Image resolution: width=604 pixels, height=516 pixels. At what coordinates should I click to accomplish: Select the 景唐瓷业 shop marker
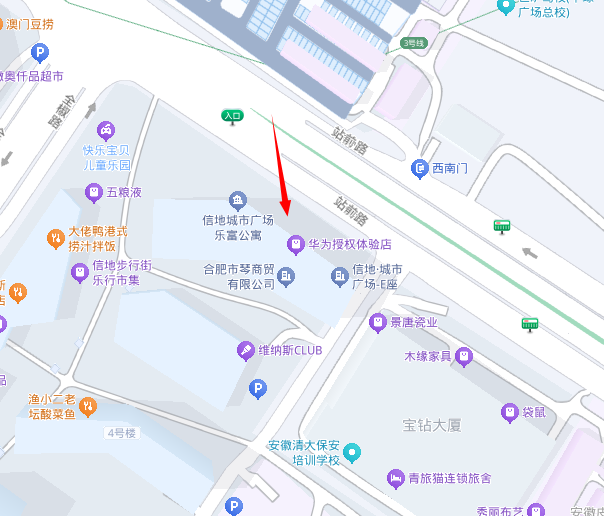(x=377, y=322)
